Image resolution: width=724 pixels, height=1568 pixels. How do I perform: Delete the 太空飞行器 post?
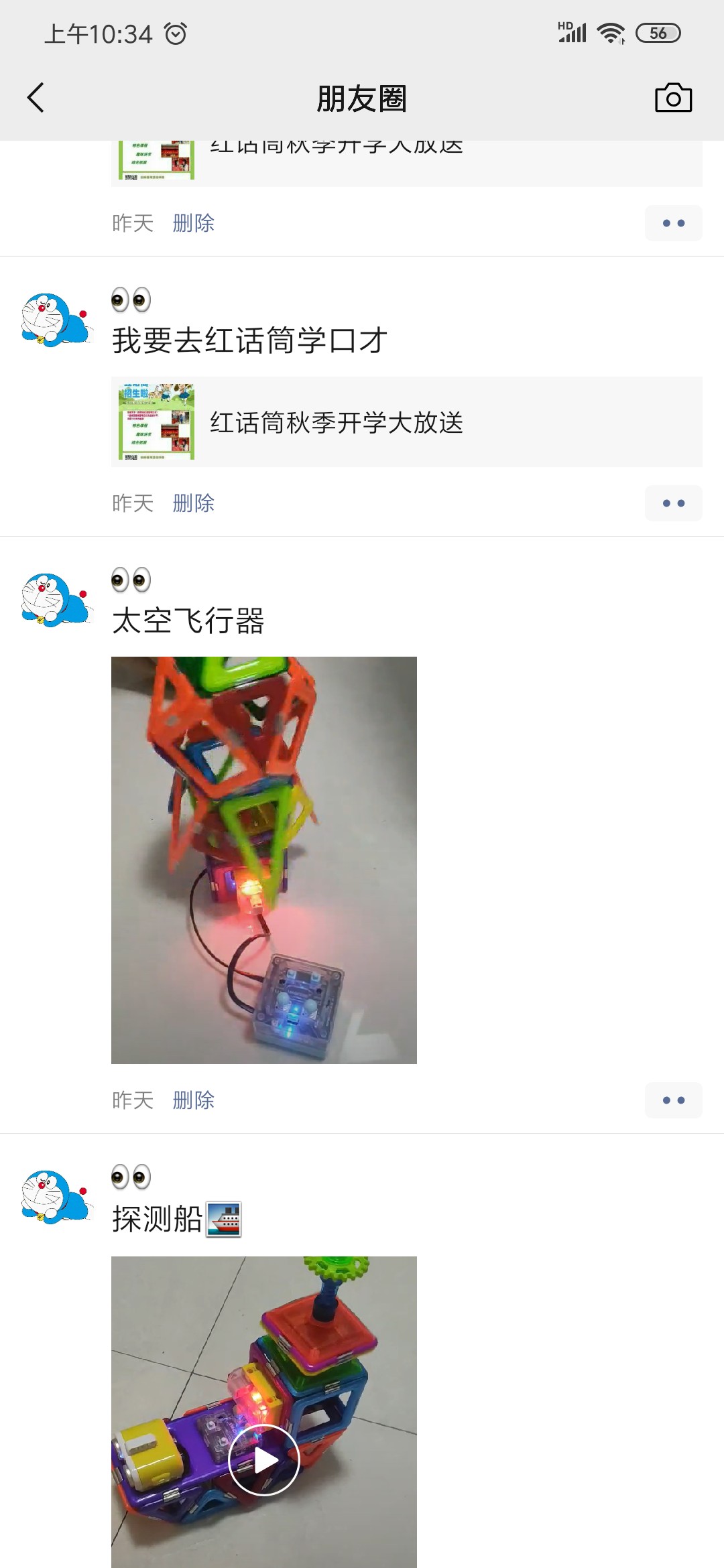coord(193,1100)
